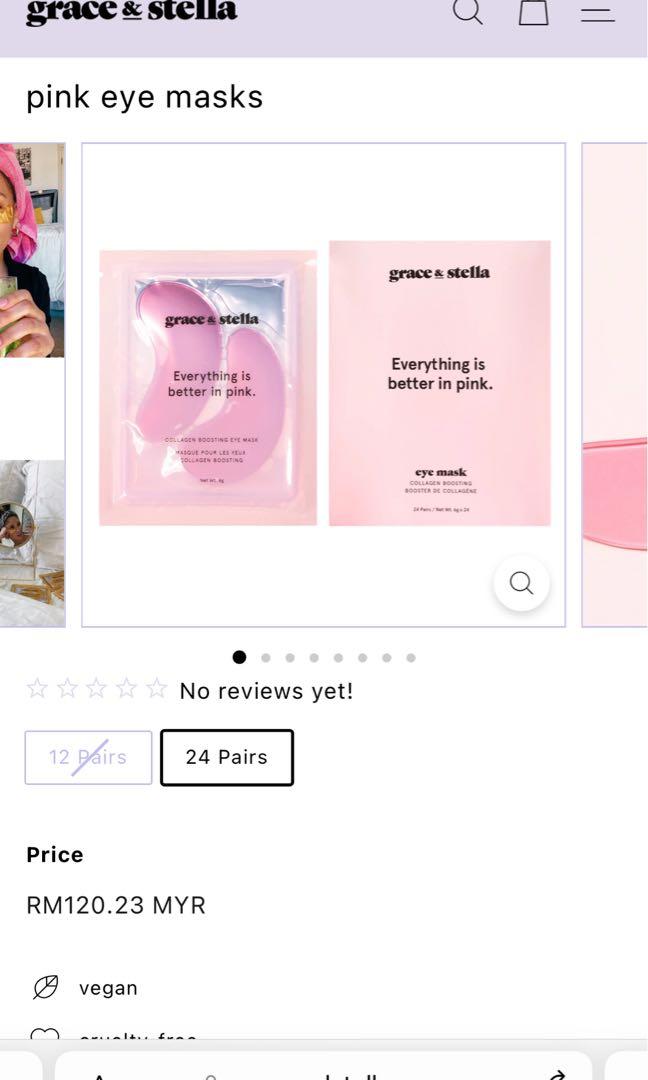Zoom the product image with magnifier
Viewport: 648px width, 1080px height.
point(521,583)
